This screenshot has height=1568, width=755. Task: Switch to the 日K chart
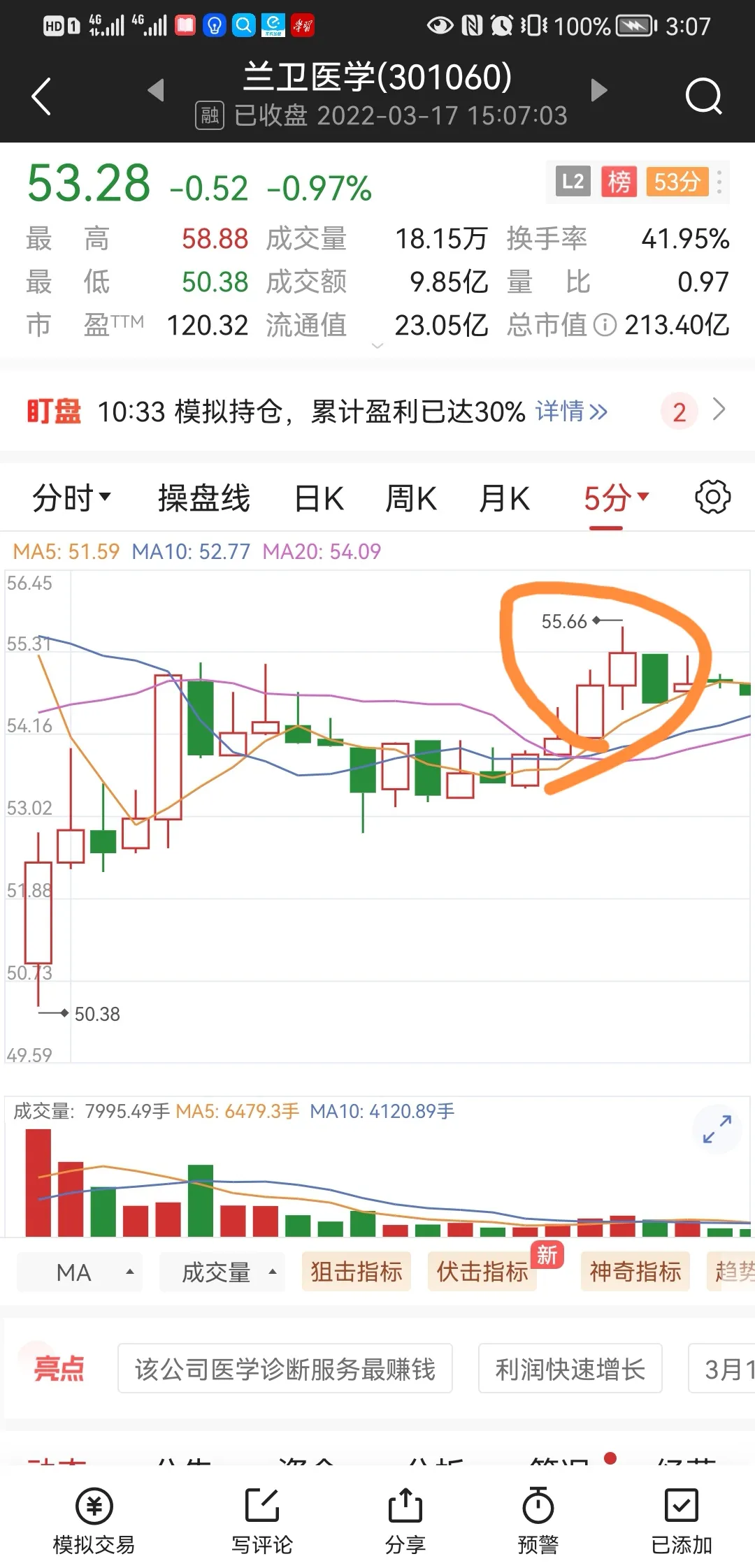click(319, 498)
